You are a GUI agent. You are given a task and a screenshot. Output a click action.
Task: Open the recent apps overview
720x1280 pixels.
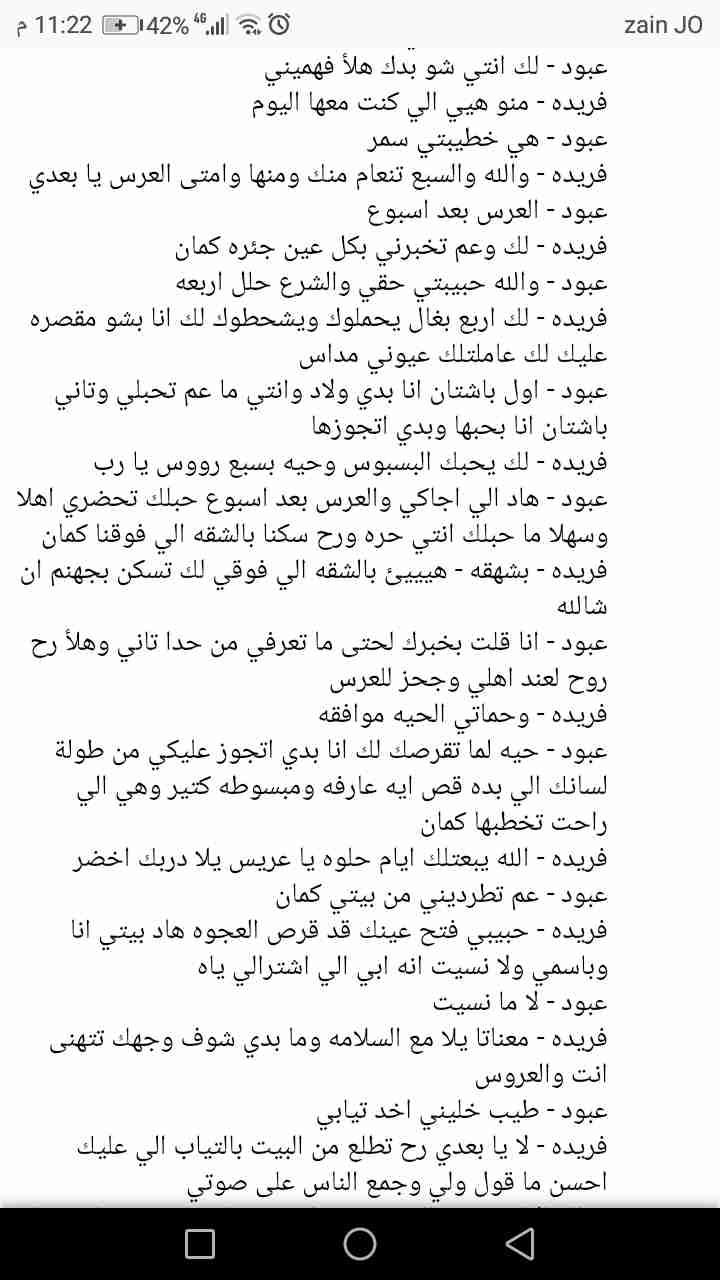pyautogui.click(x=200, y=1243)
